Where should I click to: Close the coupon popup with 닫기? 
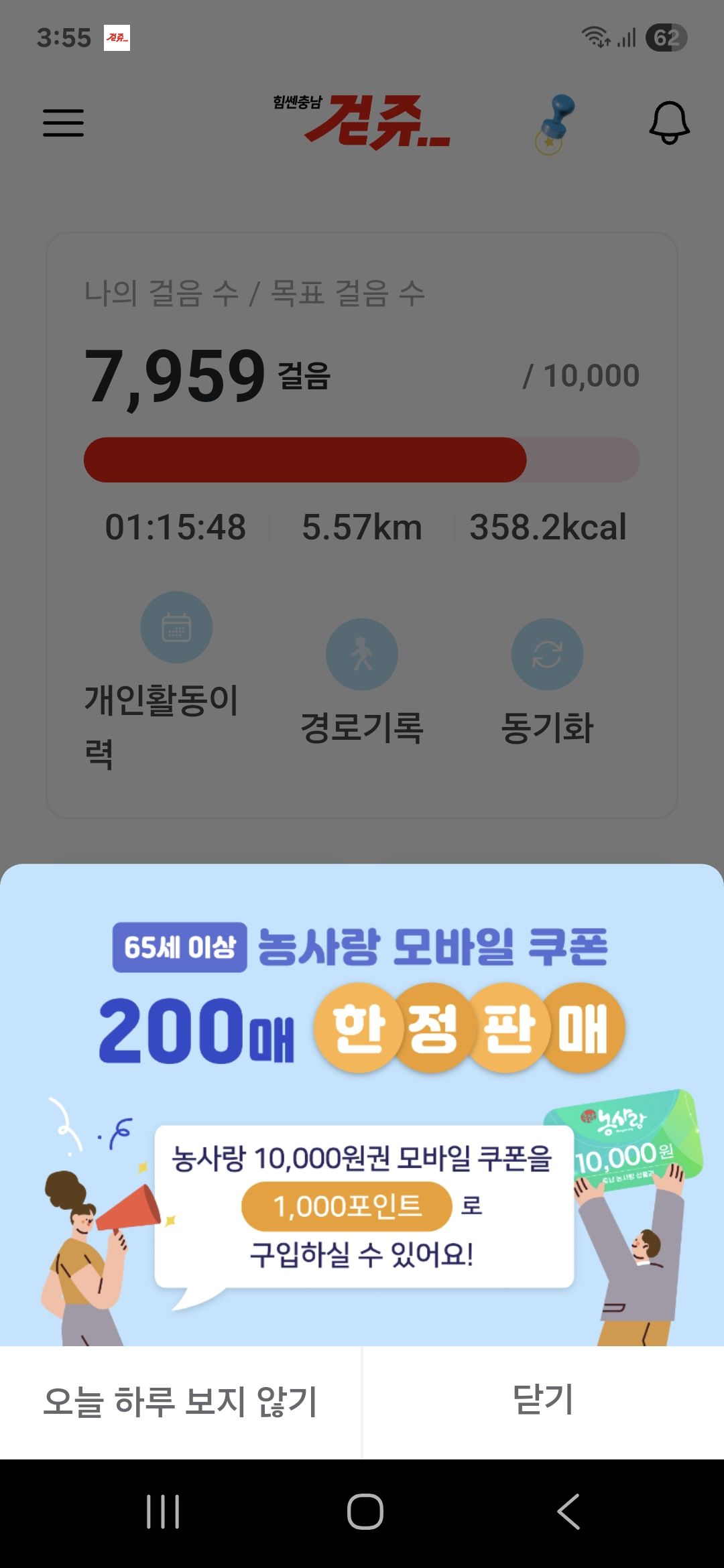click(x=543, y=1399)
